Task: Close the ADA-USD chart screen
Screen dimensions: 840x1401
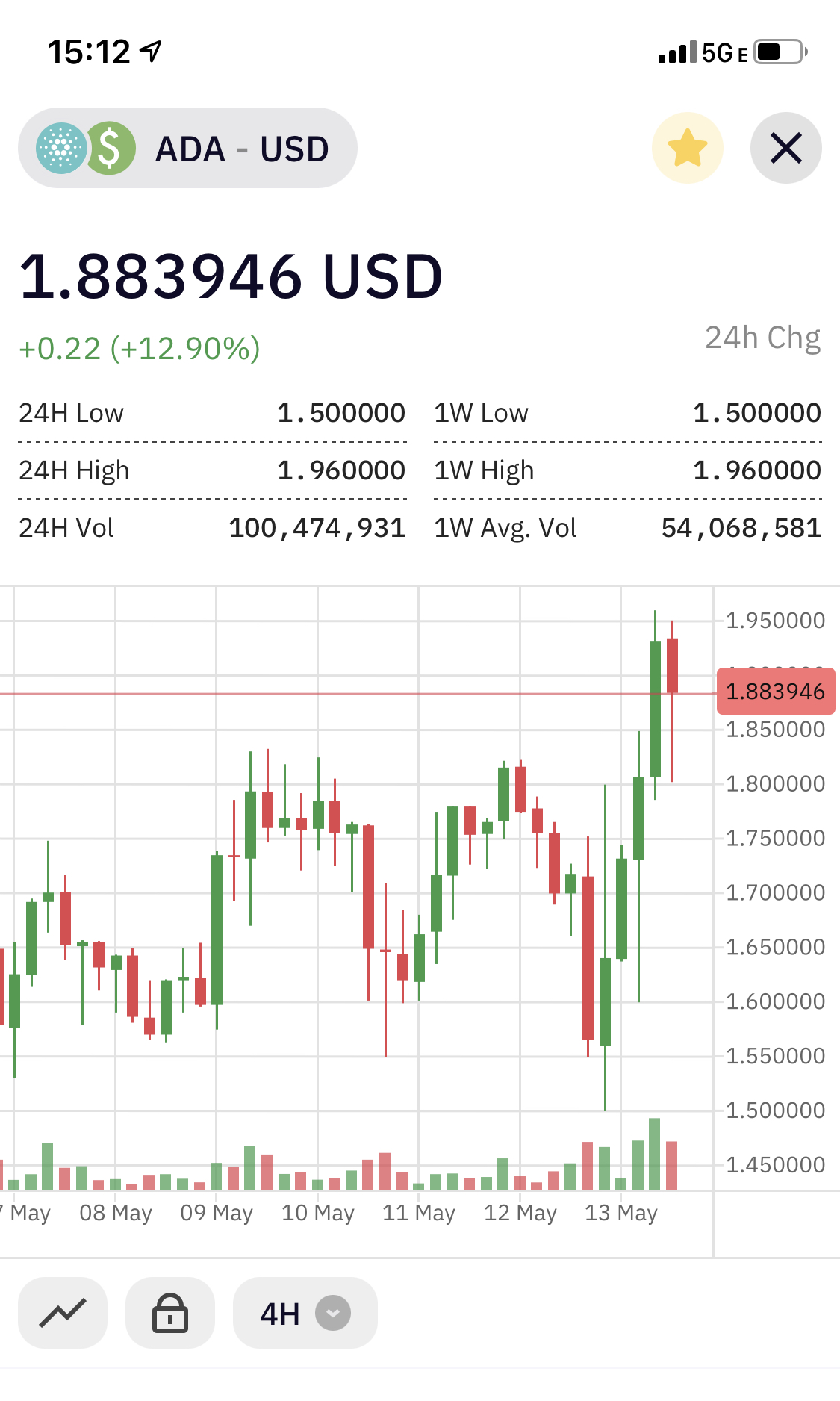Action: 785,148
